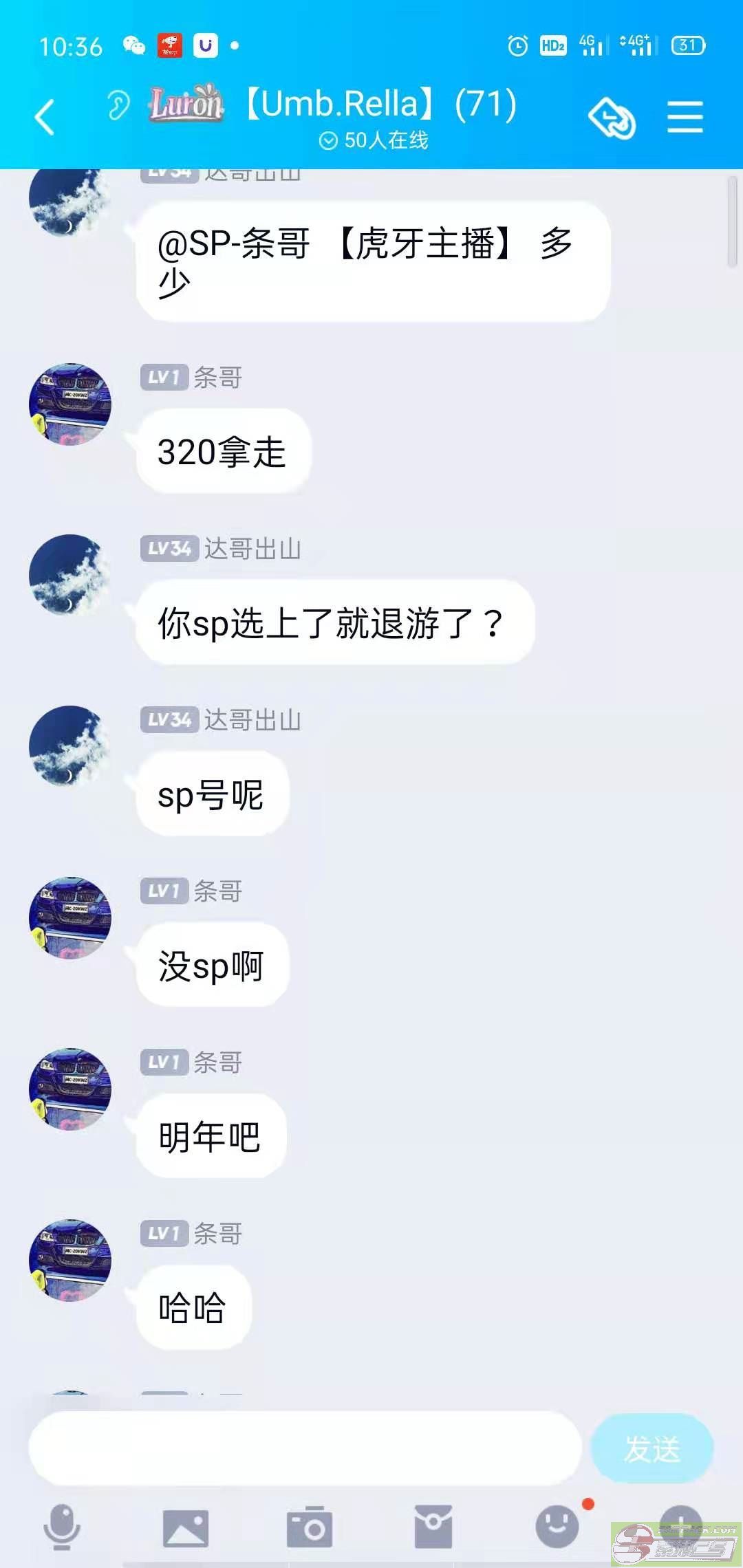Viewport: 743px width, 1568px height.
Task: Open the group hamburger menu
Action: tap(685, 117)
